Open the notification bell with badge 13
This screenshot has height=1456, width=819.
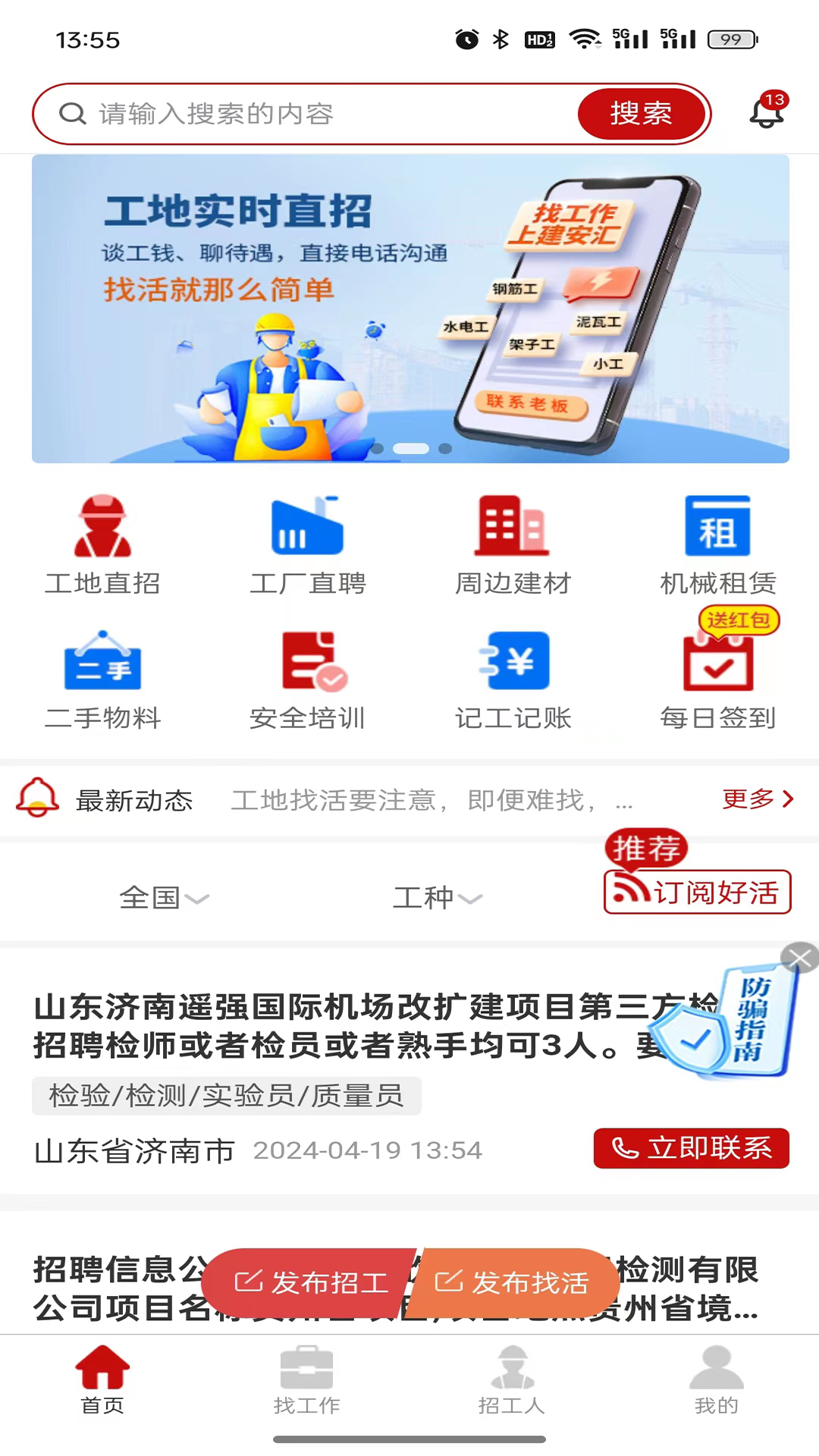point(766,112)
